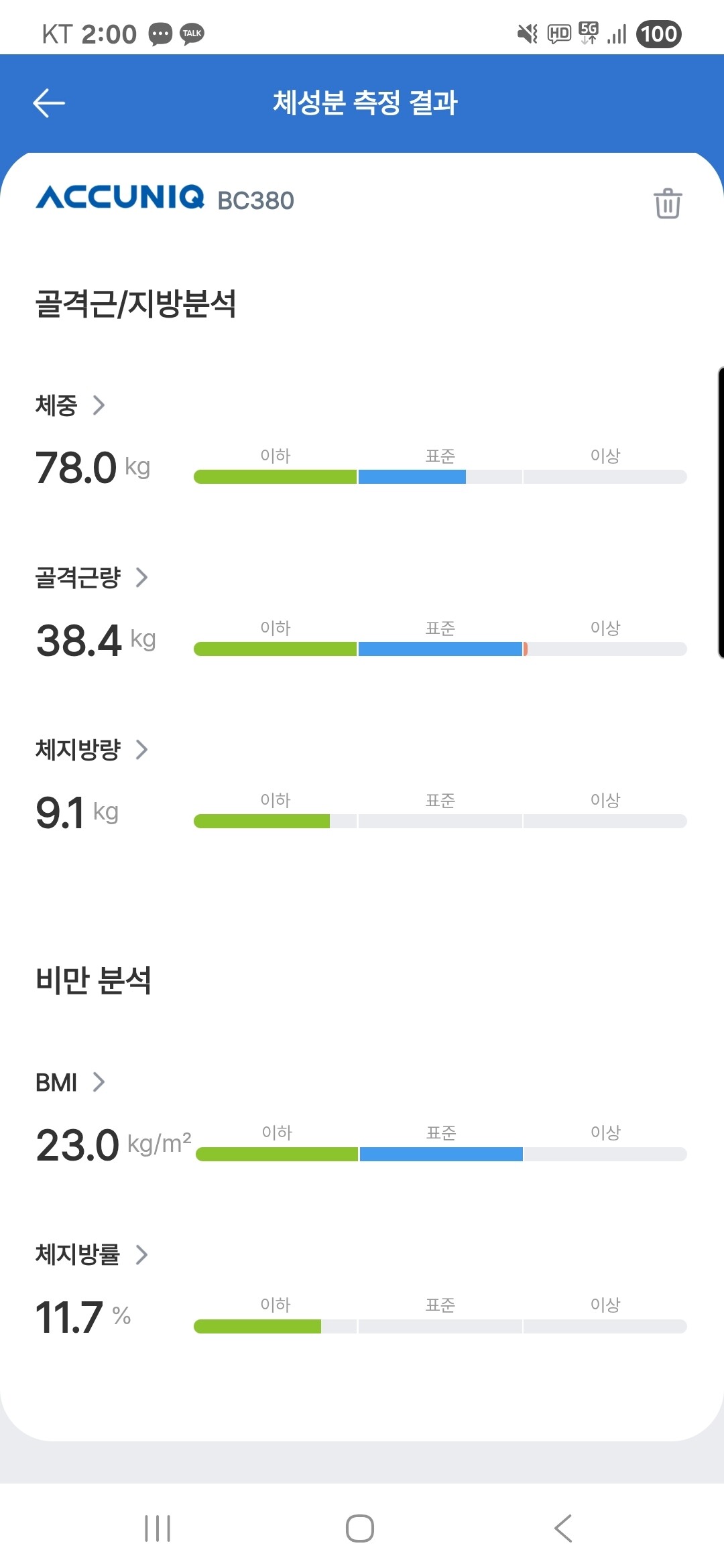Go back using the header arrow
This screenshot has height=1568, width=724.
coord(49,103)
